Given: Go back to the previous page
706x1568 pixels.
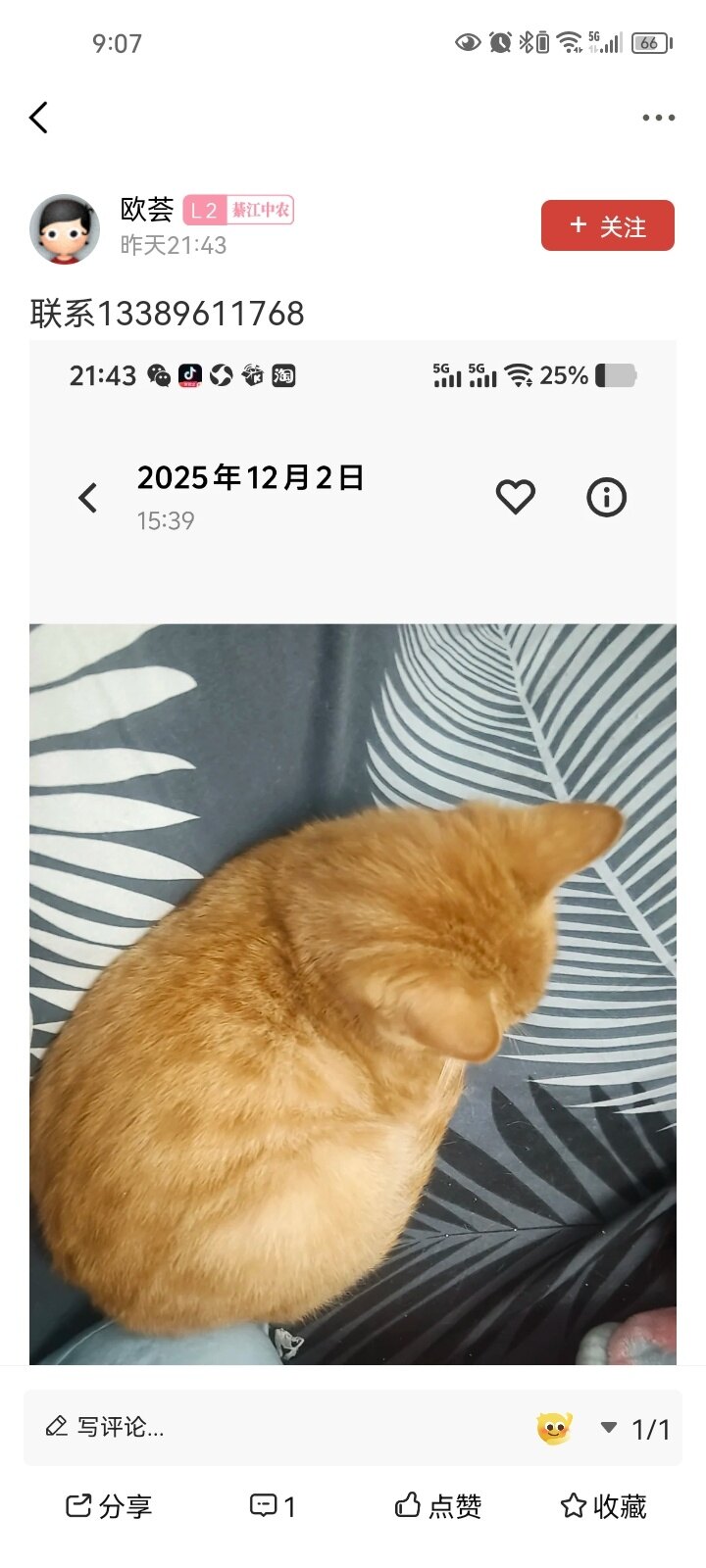Looking at the screenshot, I should tap(39, 118).
